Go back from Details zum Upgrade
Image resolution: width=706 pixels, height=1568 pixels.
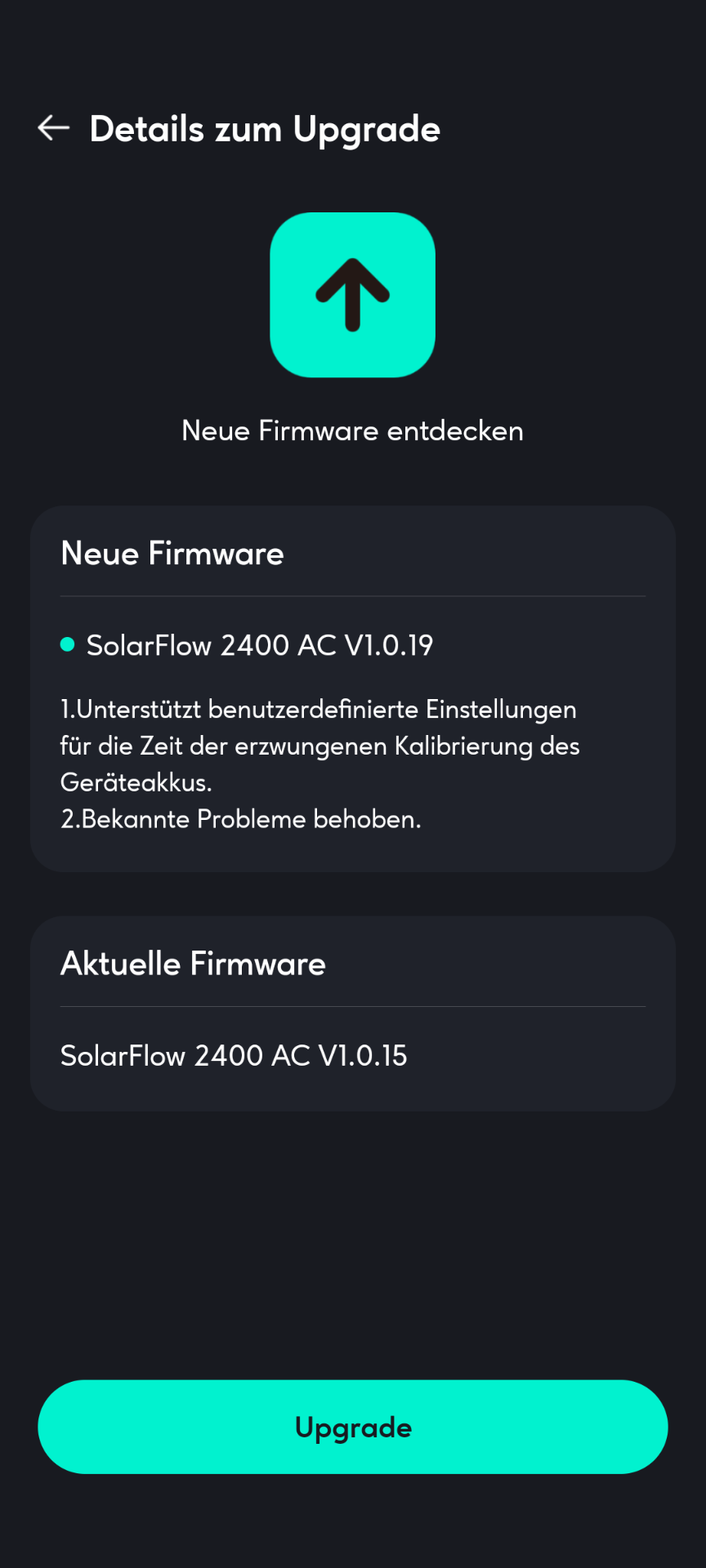click(x=54, y=128)
